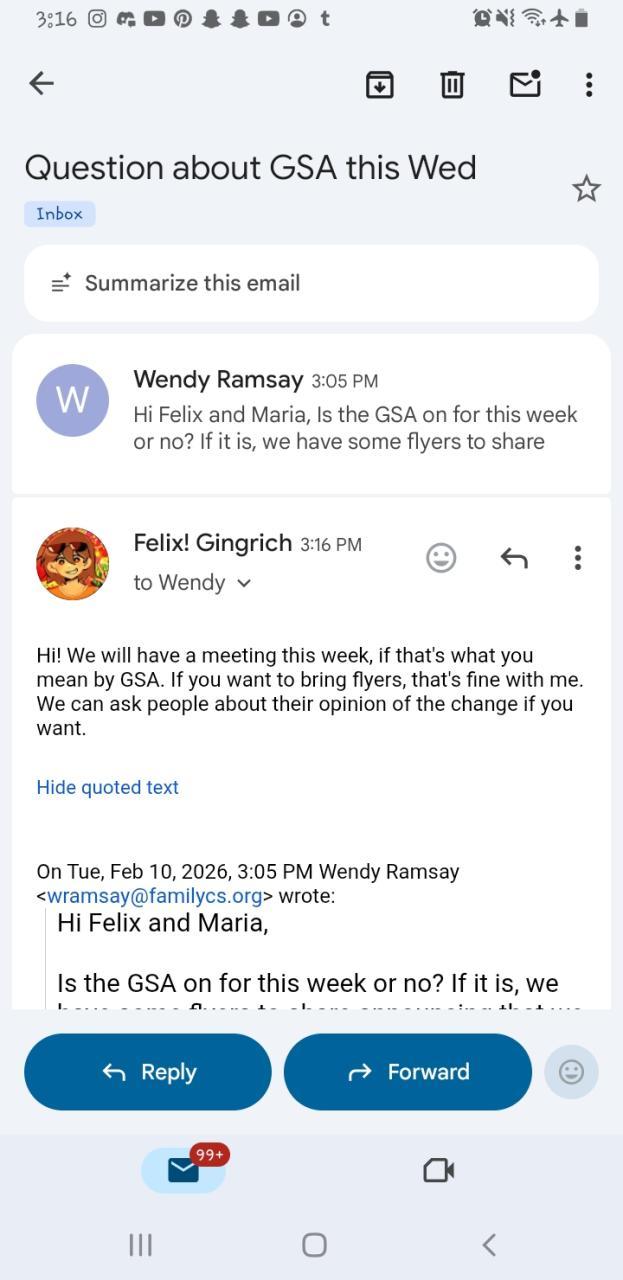Add emoji reaction to Felix's message
Image resolution: width=623 pixels, height=1280 pixels.
[x=441, y=558]
